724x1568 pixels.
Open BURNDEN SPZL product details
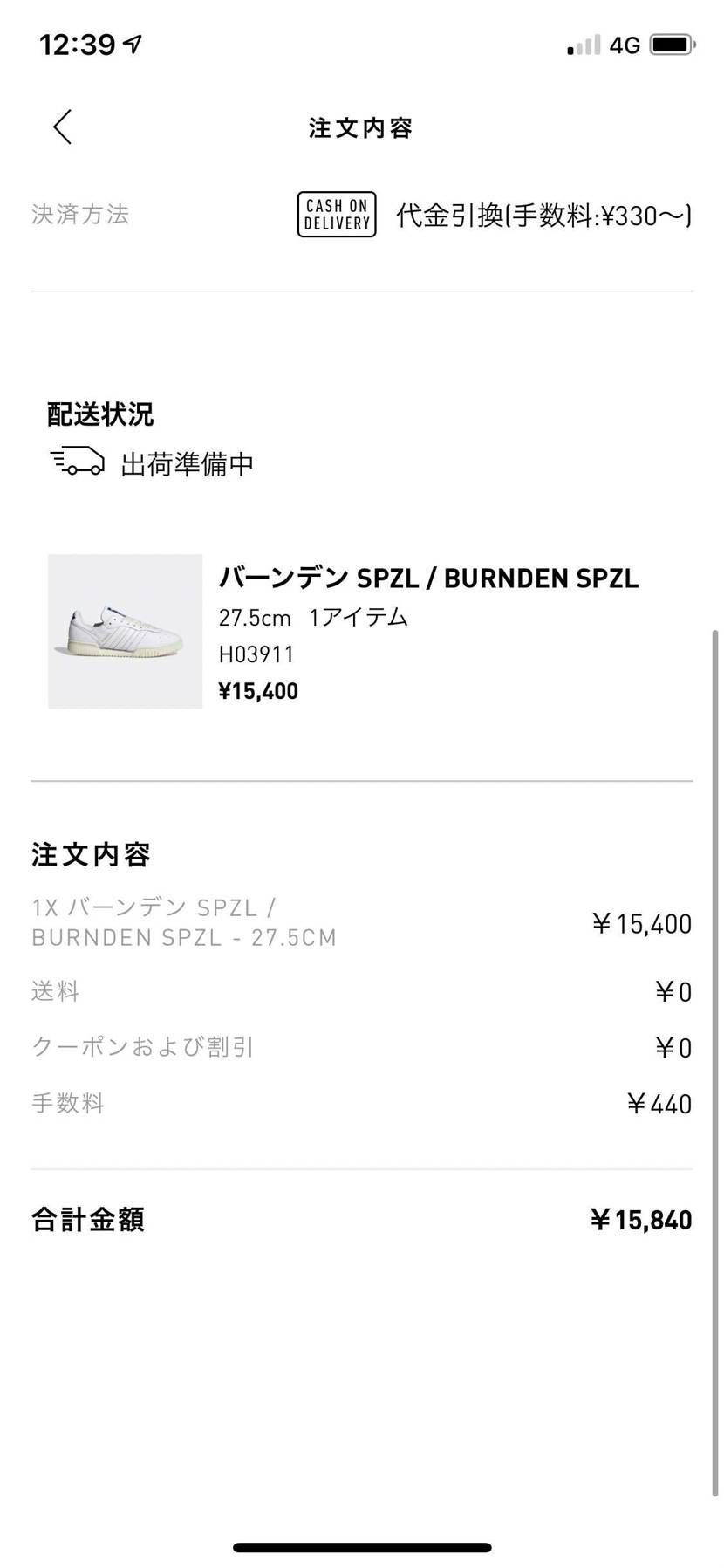pyautogui.click(x=429, y=578)
